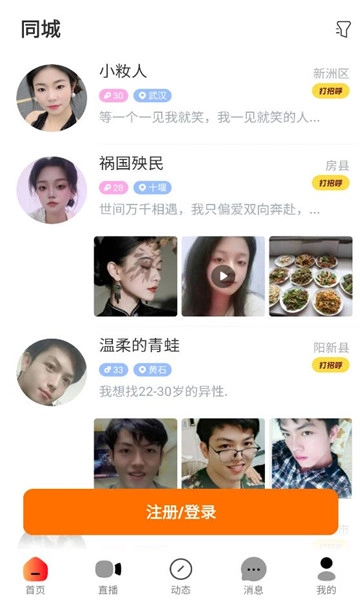Open the filter icon beside 同城
360x600 pixels.
343,29
